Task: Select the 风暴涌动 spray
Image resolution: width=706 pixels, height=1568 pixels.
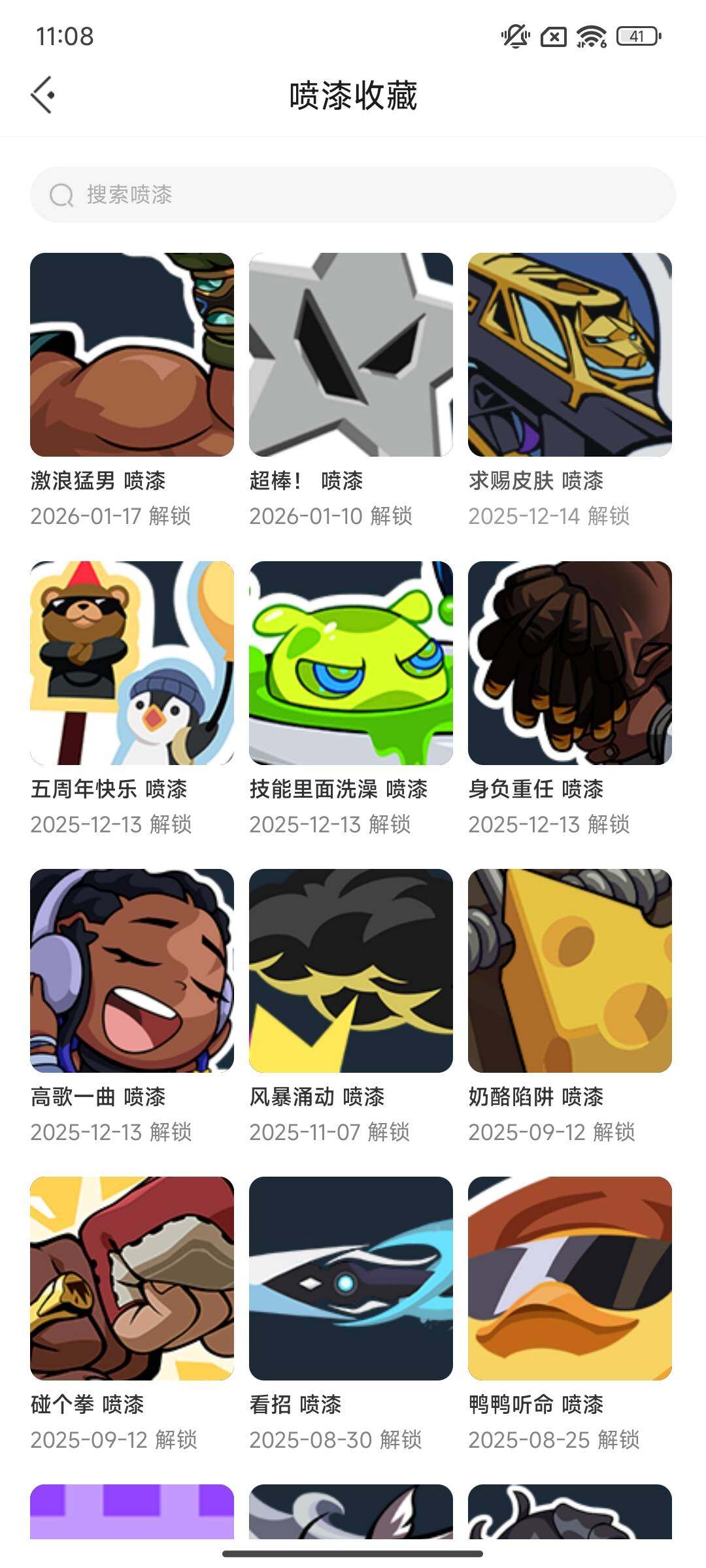Action: 351,971
